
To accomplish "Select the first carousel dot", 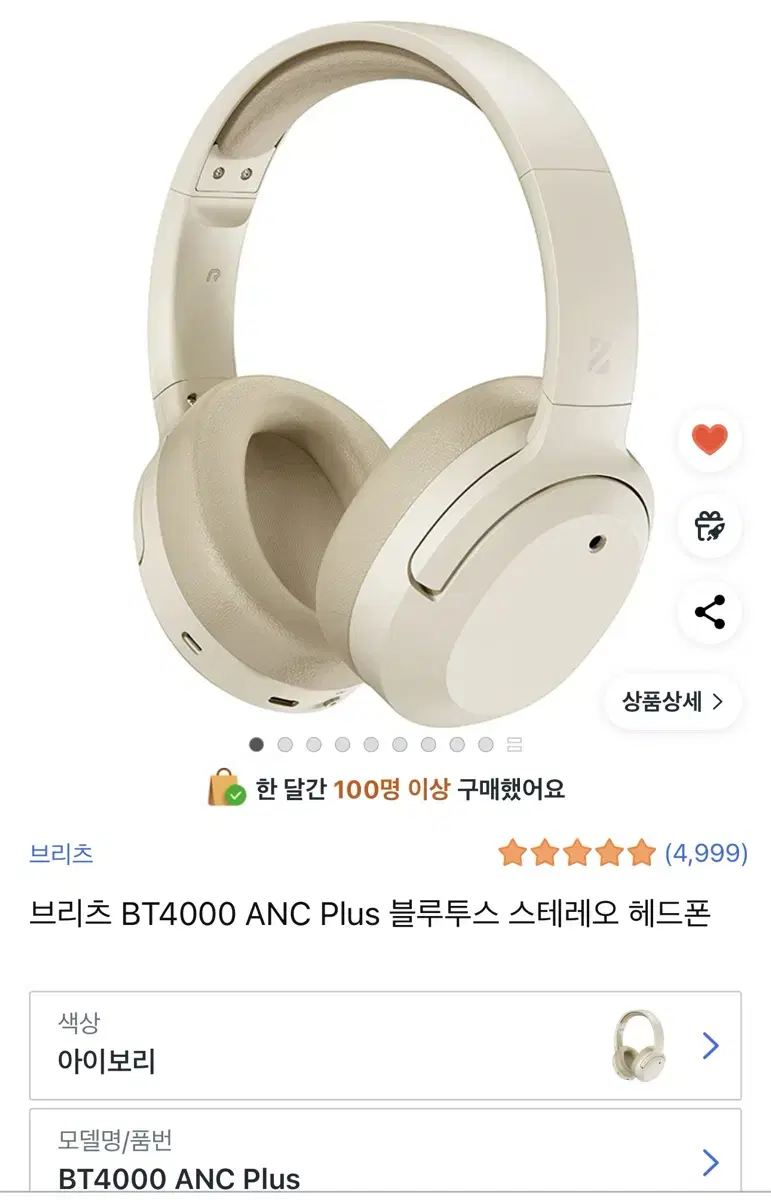I will 255,745.
